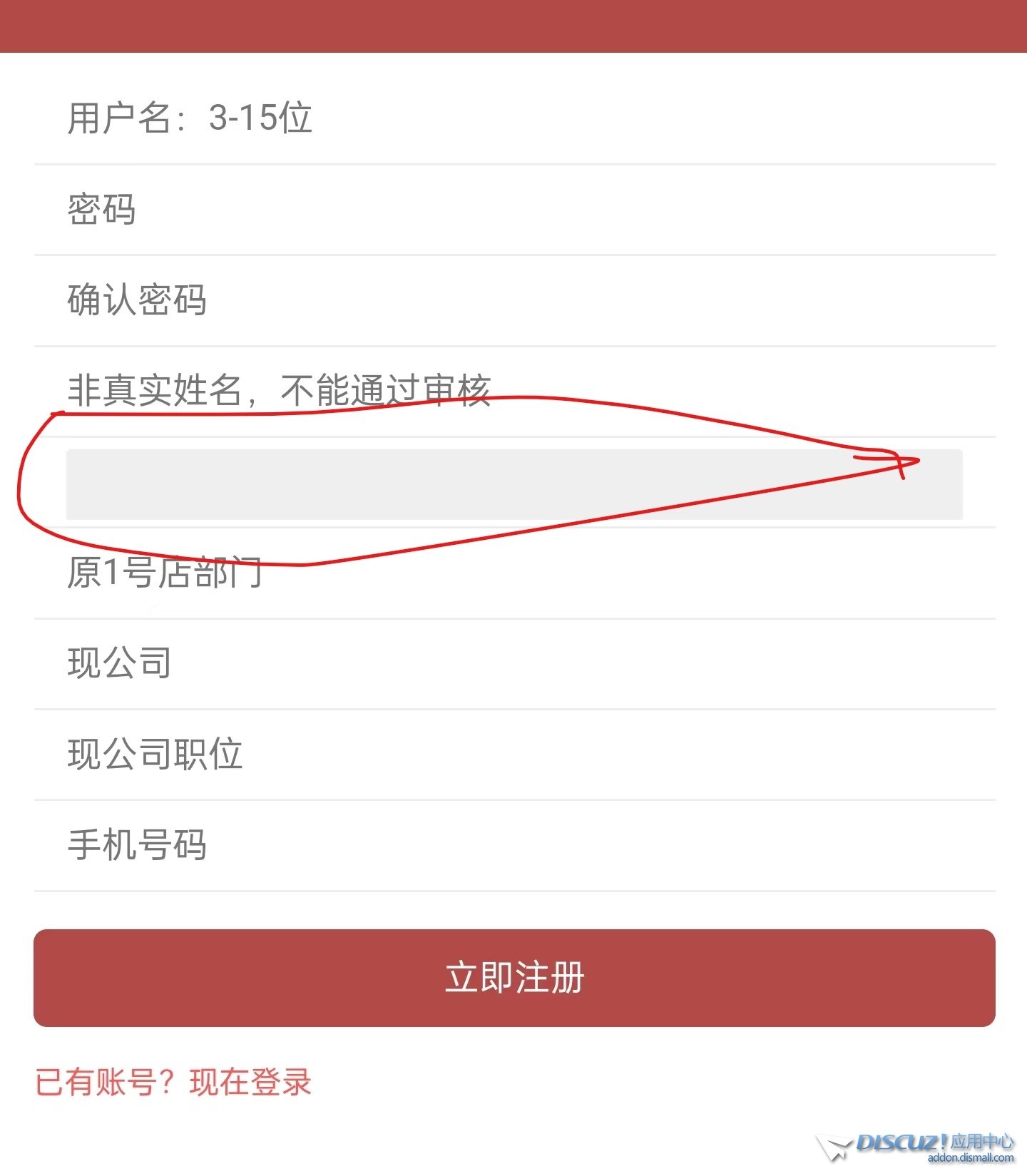Screen dimensions: 1027x1176
Task: Select the 确认密码 confirm password field
Action: (x=513, y=300)
